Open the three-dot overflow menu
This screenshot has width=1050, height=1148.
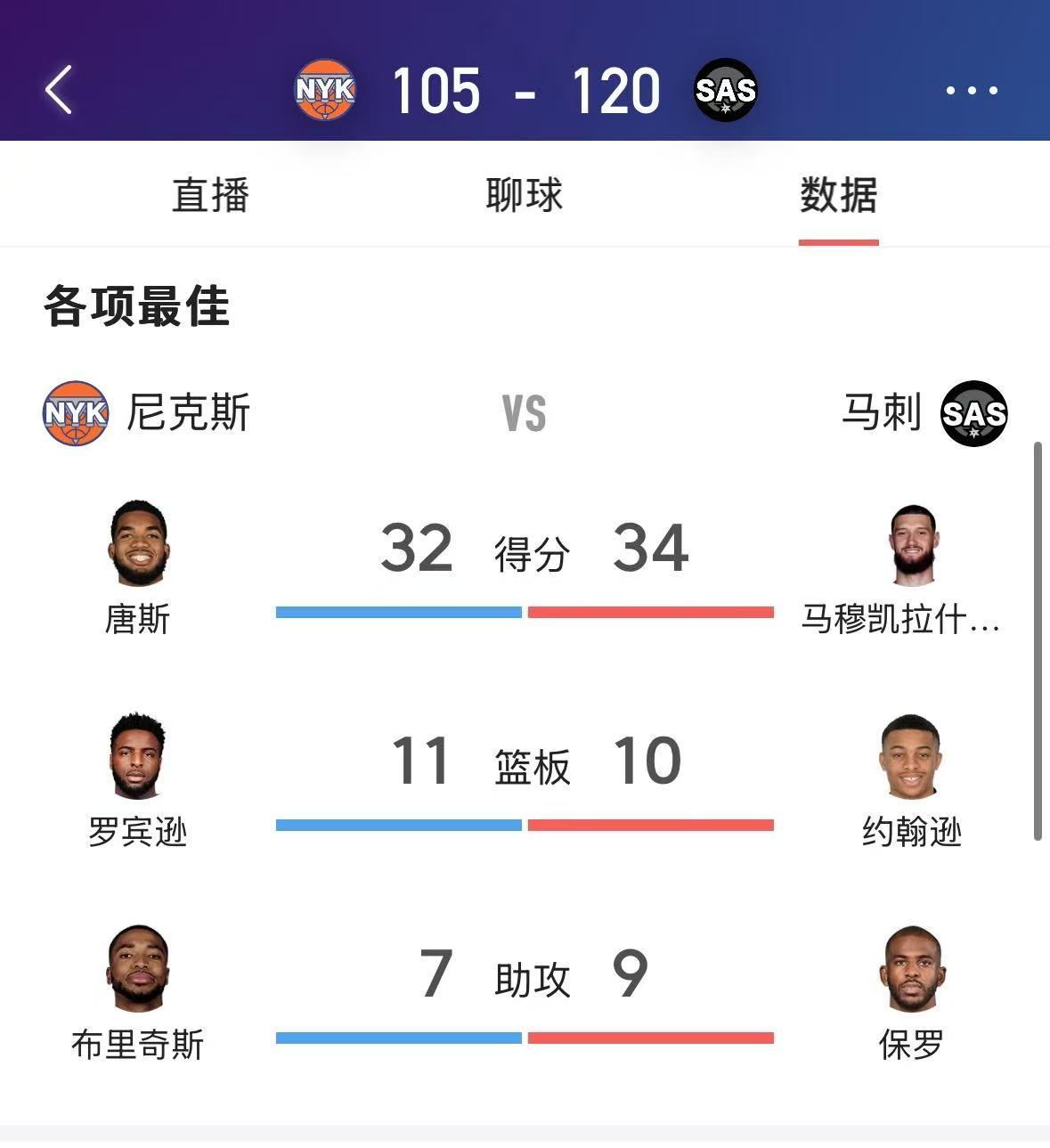(971, 90)
